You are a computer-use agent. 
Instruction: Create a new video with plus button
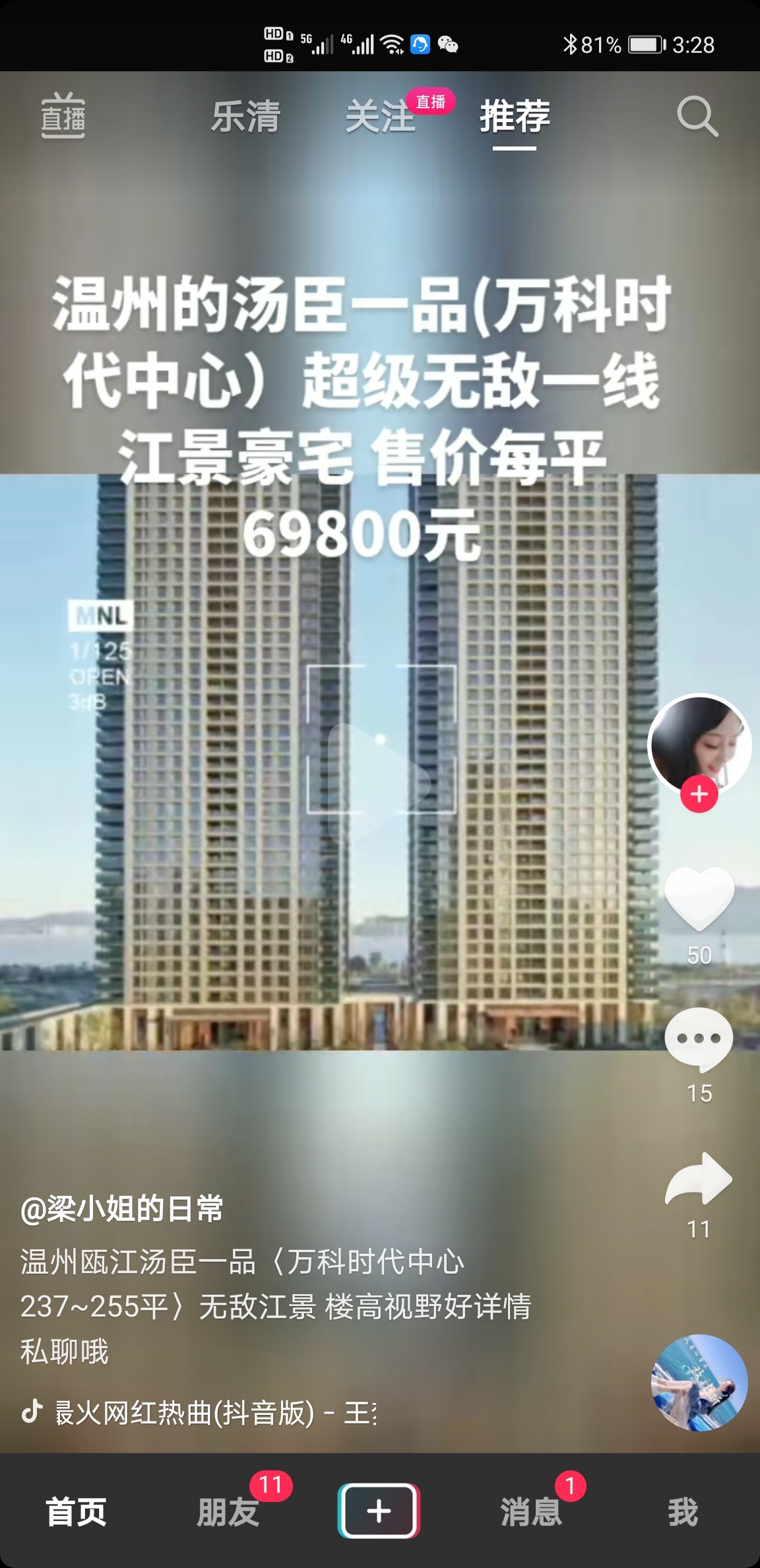379,1511
